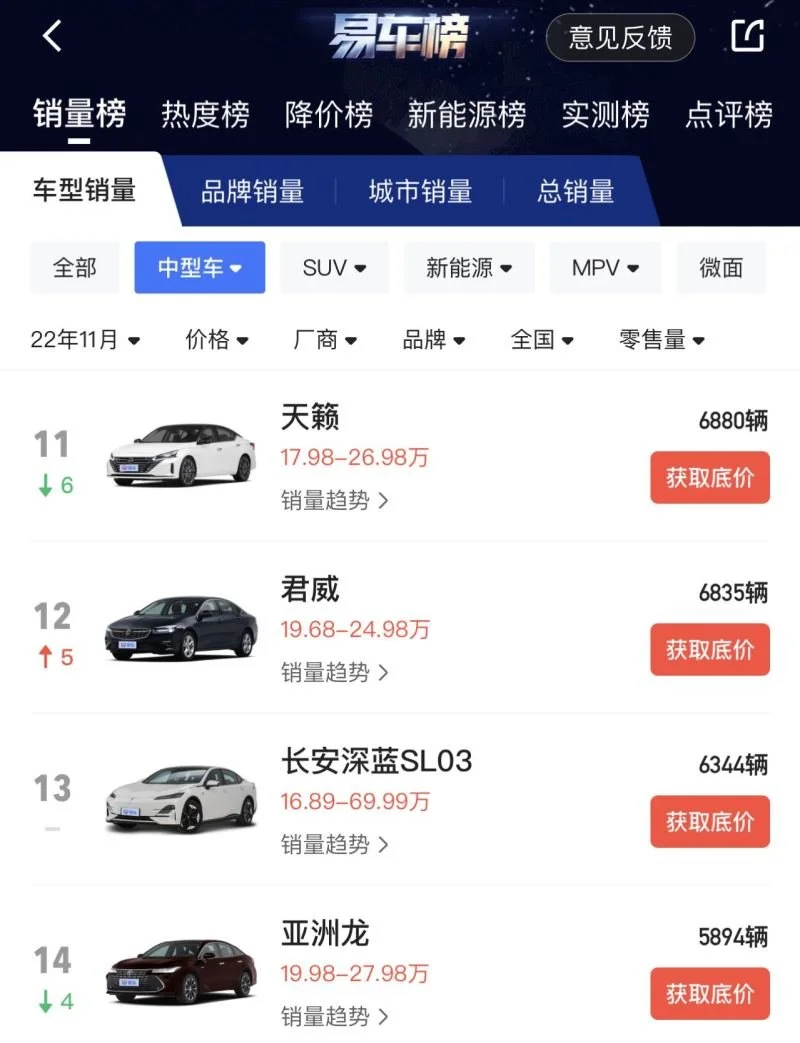Screen dimensions: 800x1043
Task: Get the lowest price for 天籁
Action: pyautogui.click(x=710, y=478)
